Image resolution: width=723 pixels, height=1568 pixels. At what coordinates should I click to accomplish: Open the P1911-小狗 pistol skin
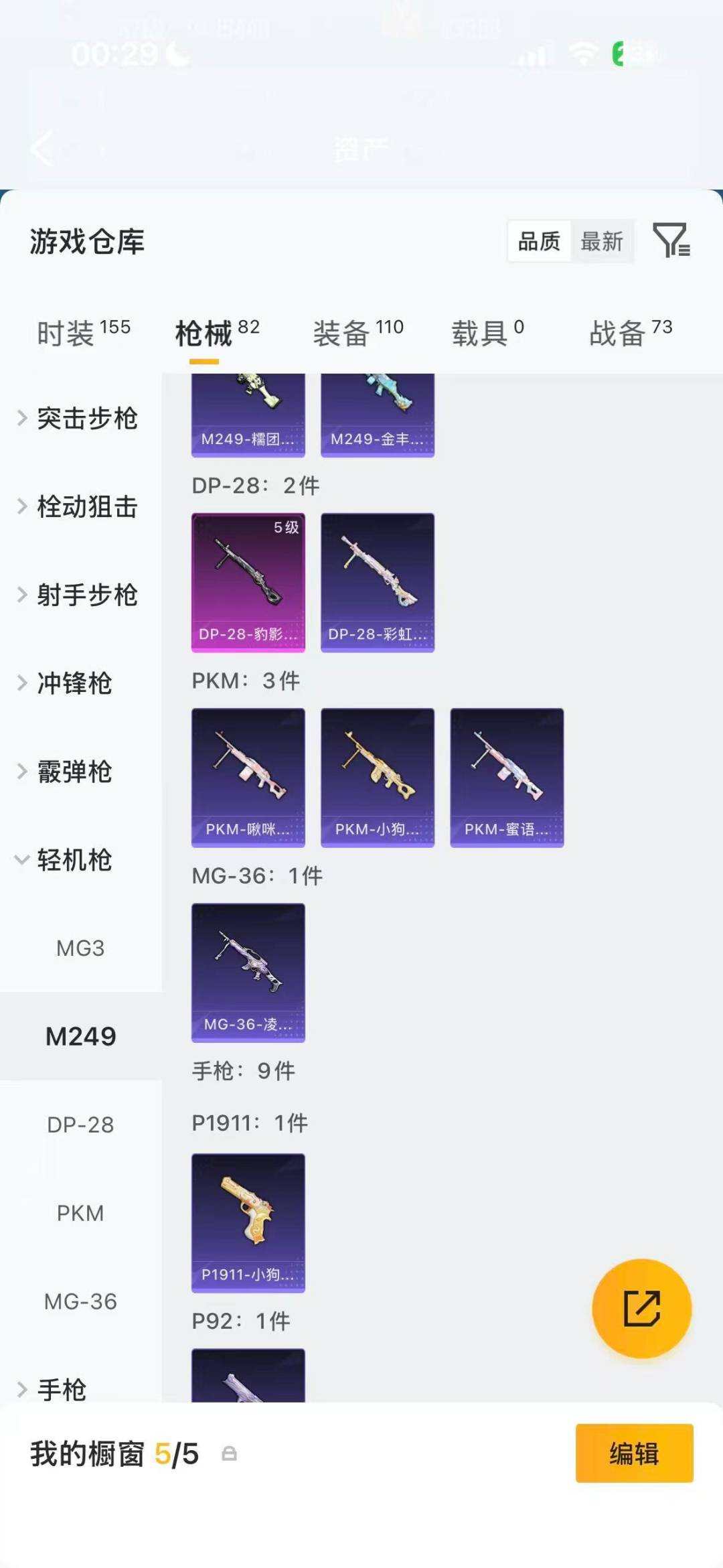(248, 1223)
